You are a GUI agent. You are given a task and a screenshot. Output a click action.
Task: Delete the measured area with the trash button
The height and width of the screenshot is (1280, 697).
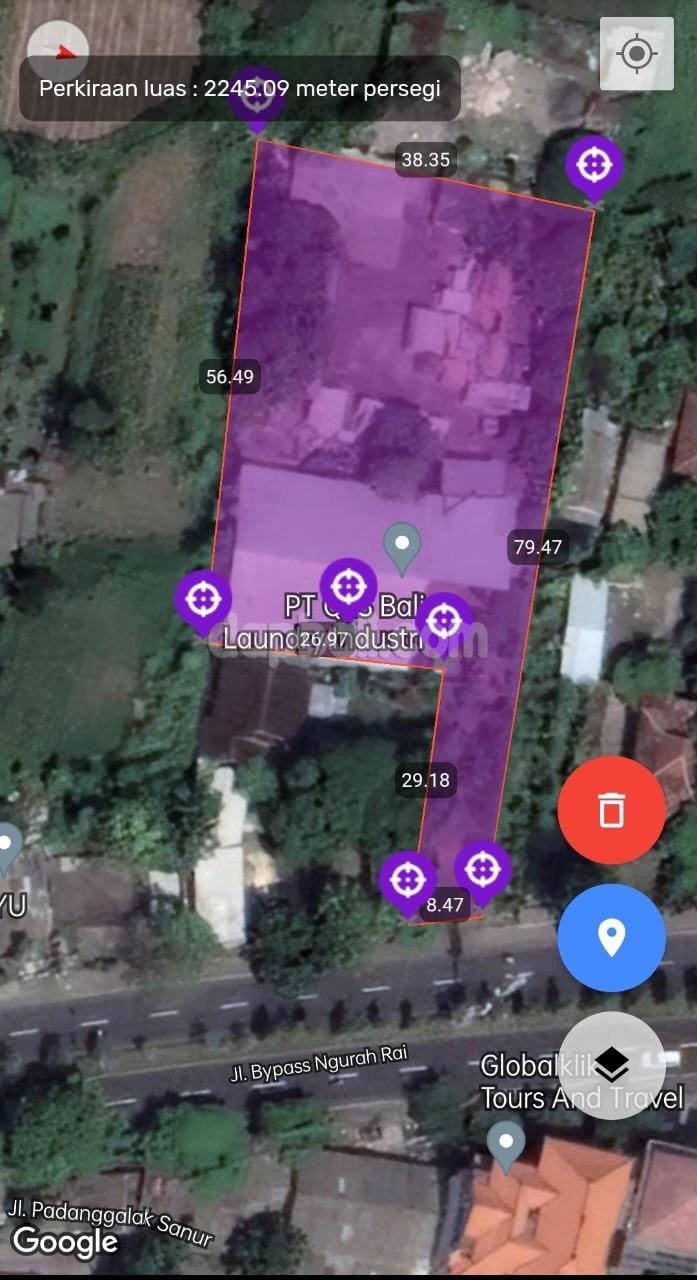pyautogui.click(x=611, y=809)
